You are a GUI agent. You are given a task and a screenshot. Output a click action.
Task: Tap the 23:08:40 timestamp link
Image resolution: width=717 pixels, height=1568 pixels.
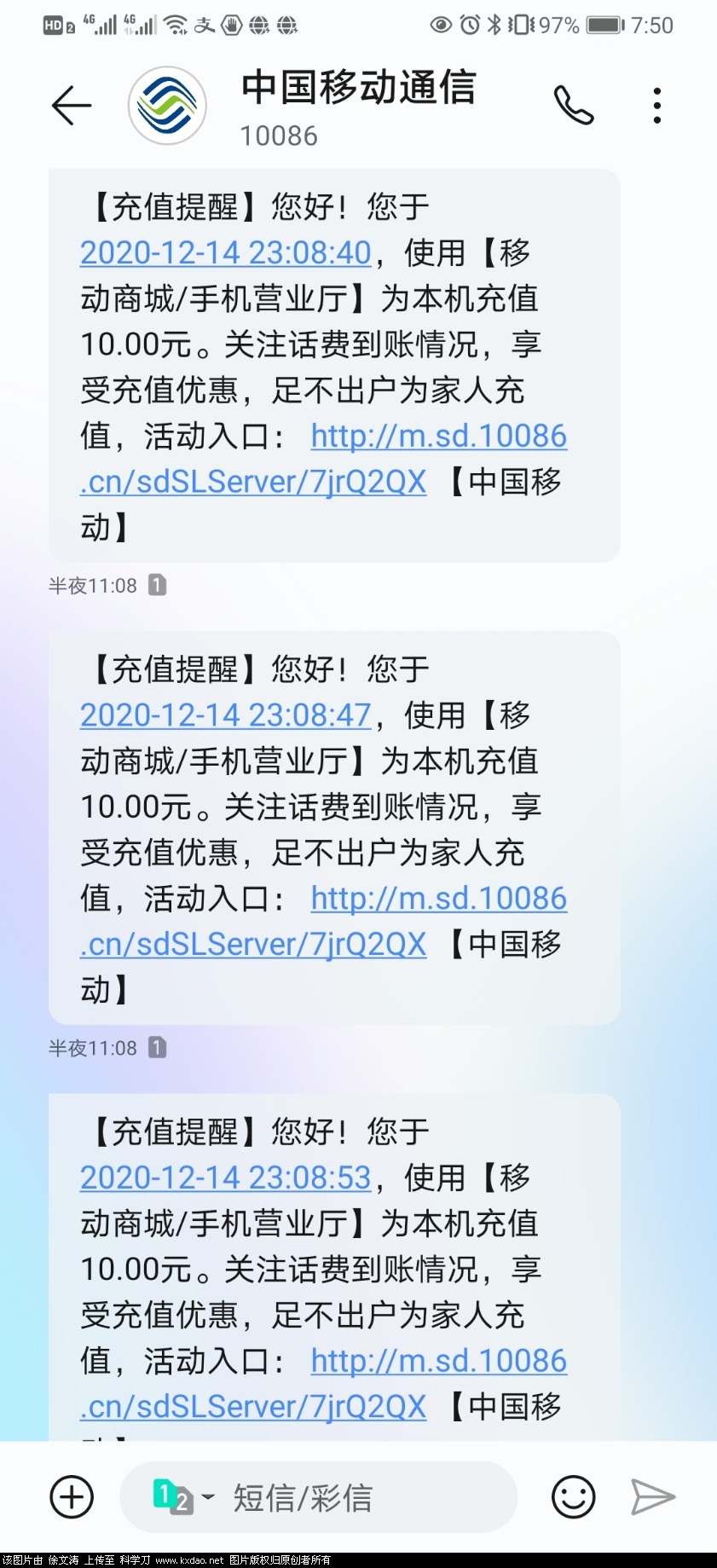click(225, 253)
